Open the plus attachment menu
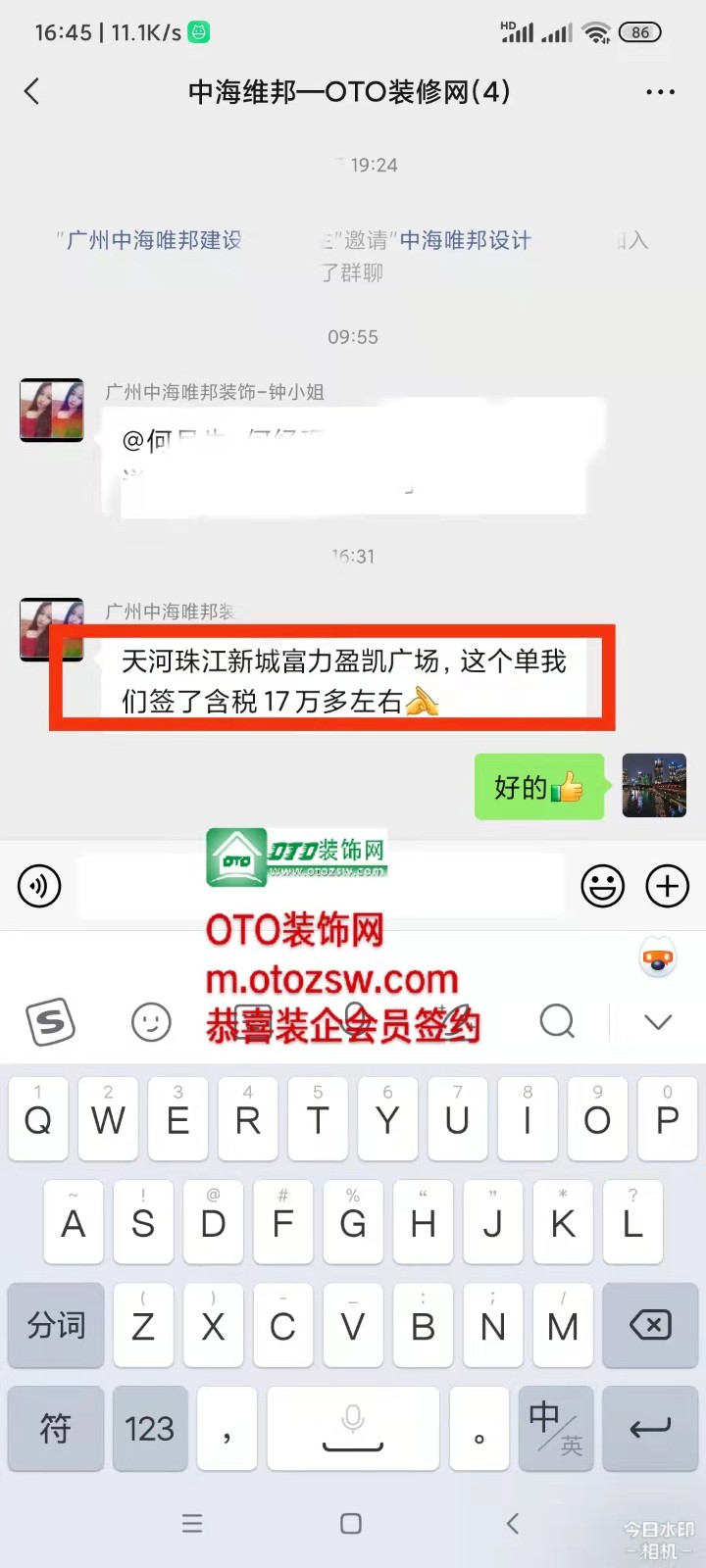Image resolution: width=706 pixels, height=1568 pixels. [667, 886]
